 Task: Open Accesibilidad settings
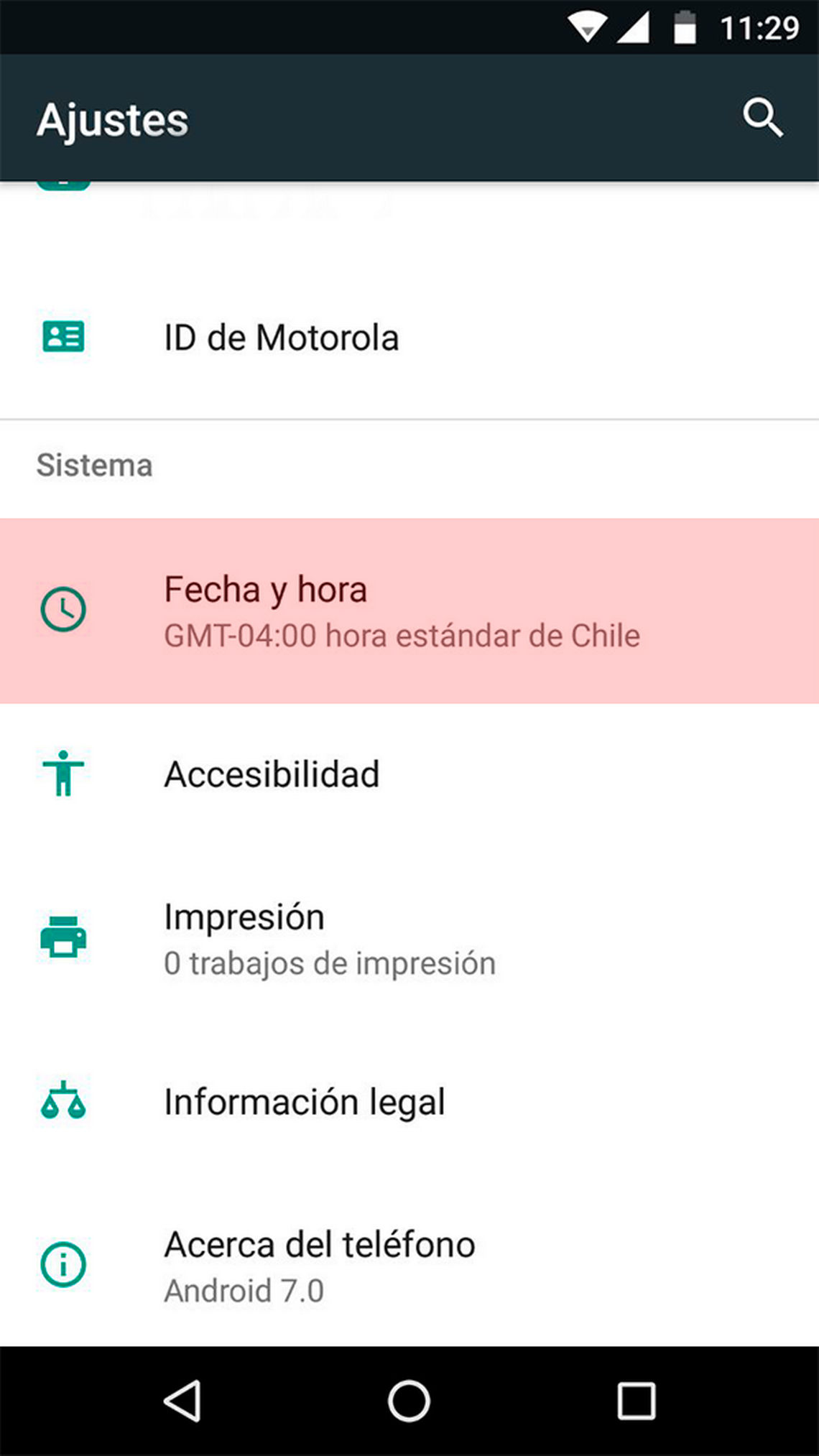click(272, 774)
